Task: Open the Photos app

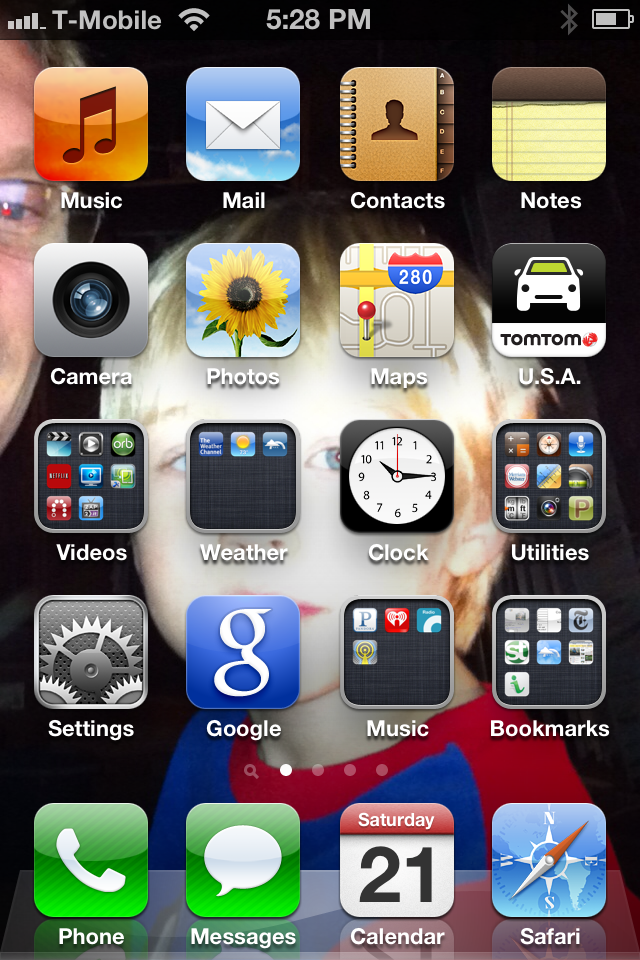Action: (x=243, y=300)
